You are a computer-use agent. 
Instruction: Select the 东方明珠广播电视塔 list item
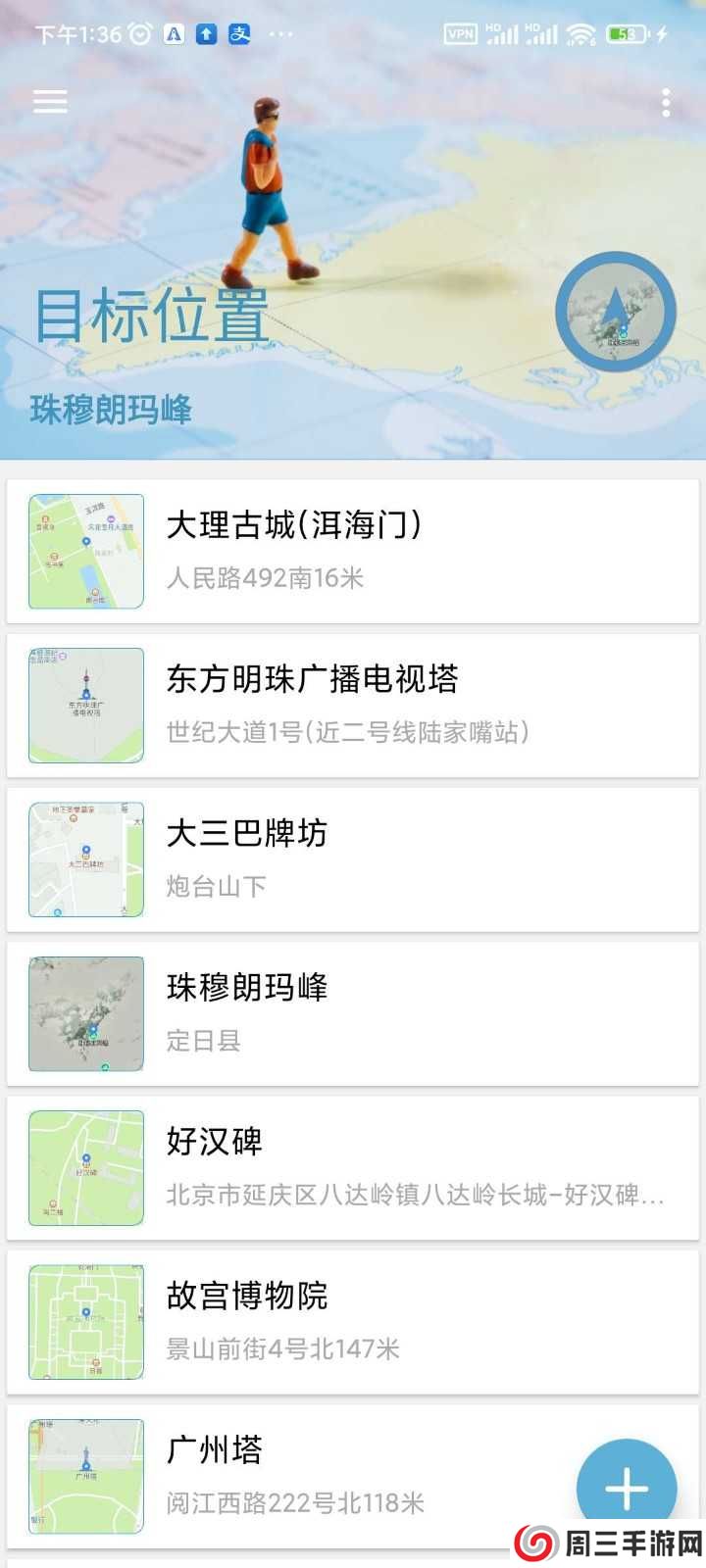click(x=353, y=705)
